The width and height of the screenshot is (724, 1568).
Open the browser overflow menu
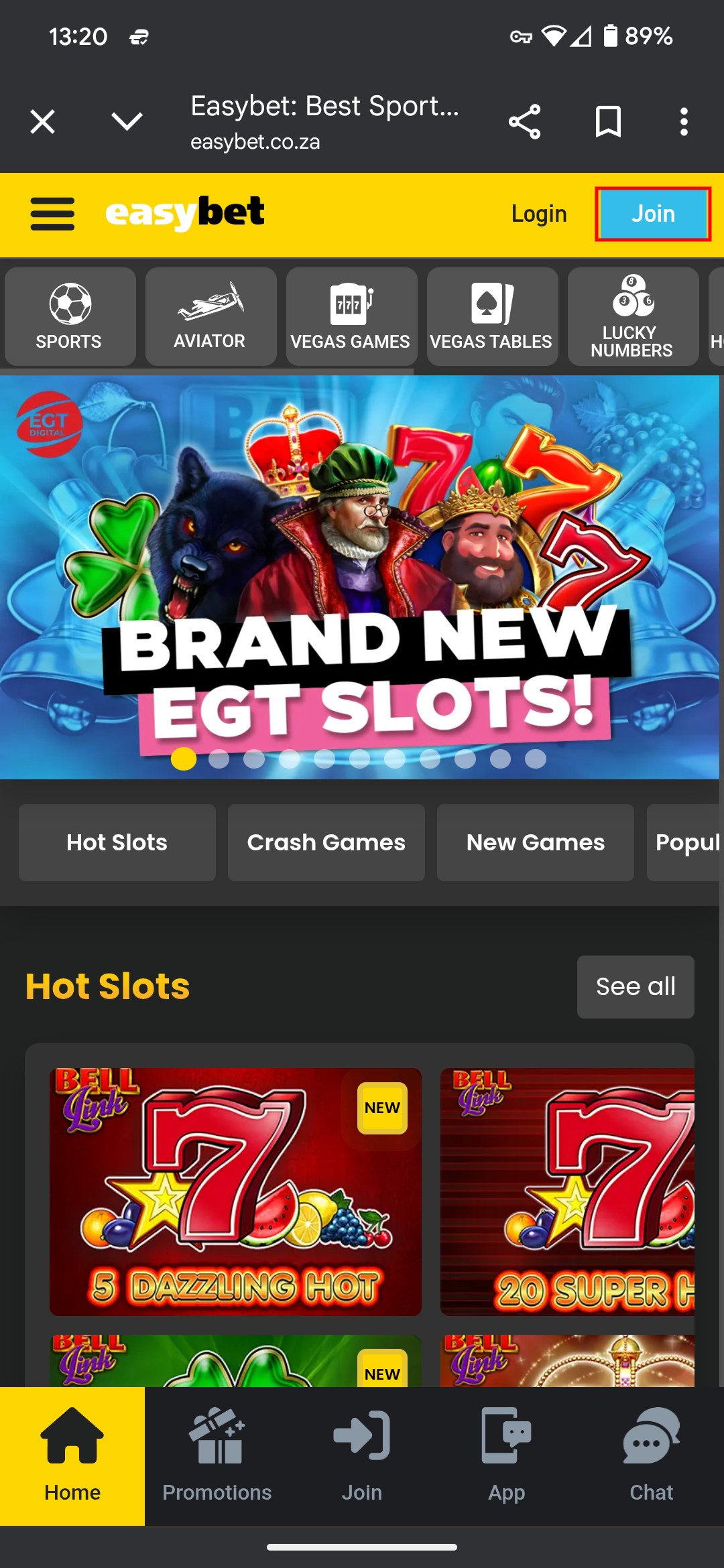683,122
